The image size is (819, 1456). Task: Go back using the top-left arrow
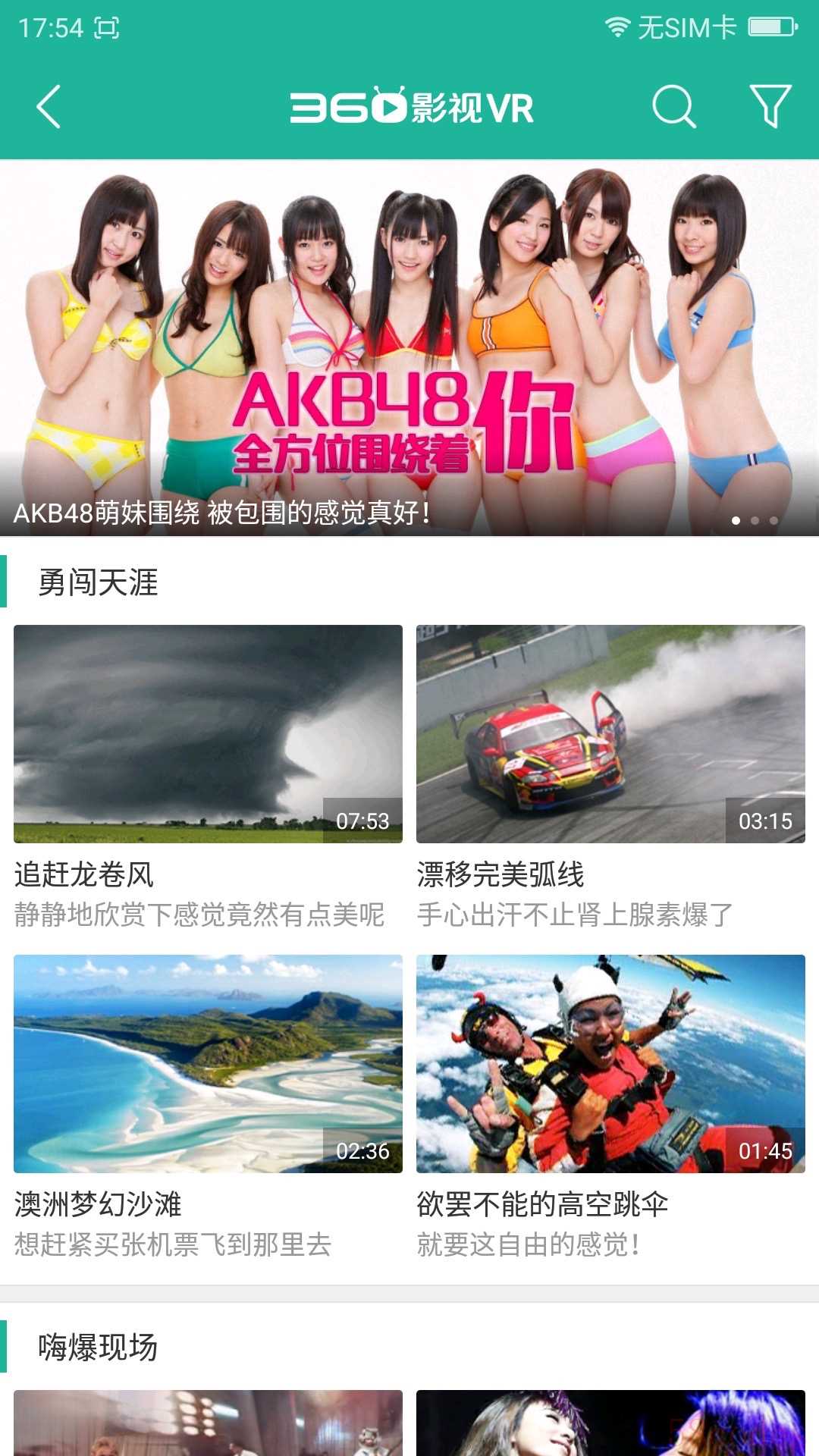(49, 107)
